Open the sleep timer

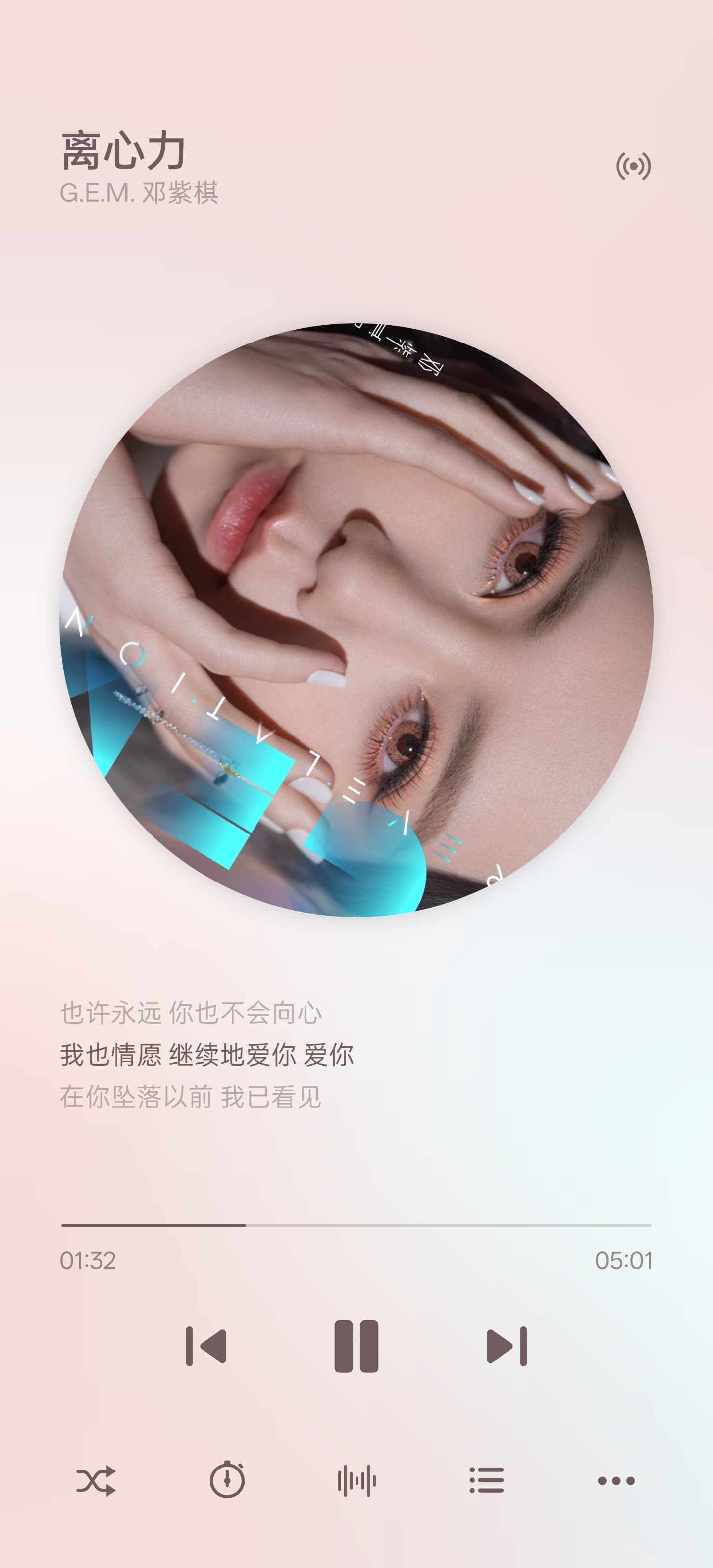point(227,1479)
